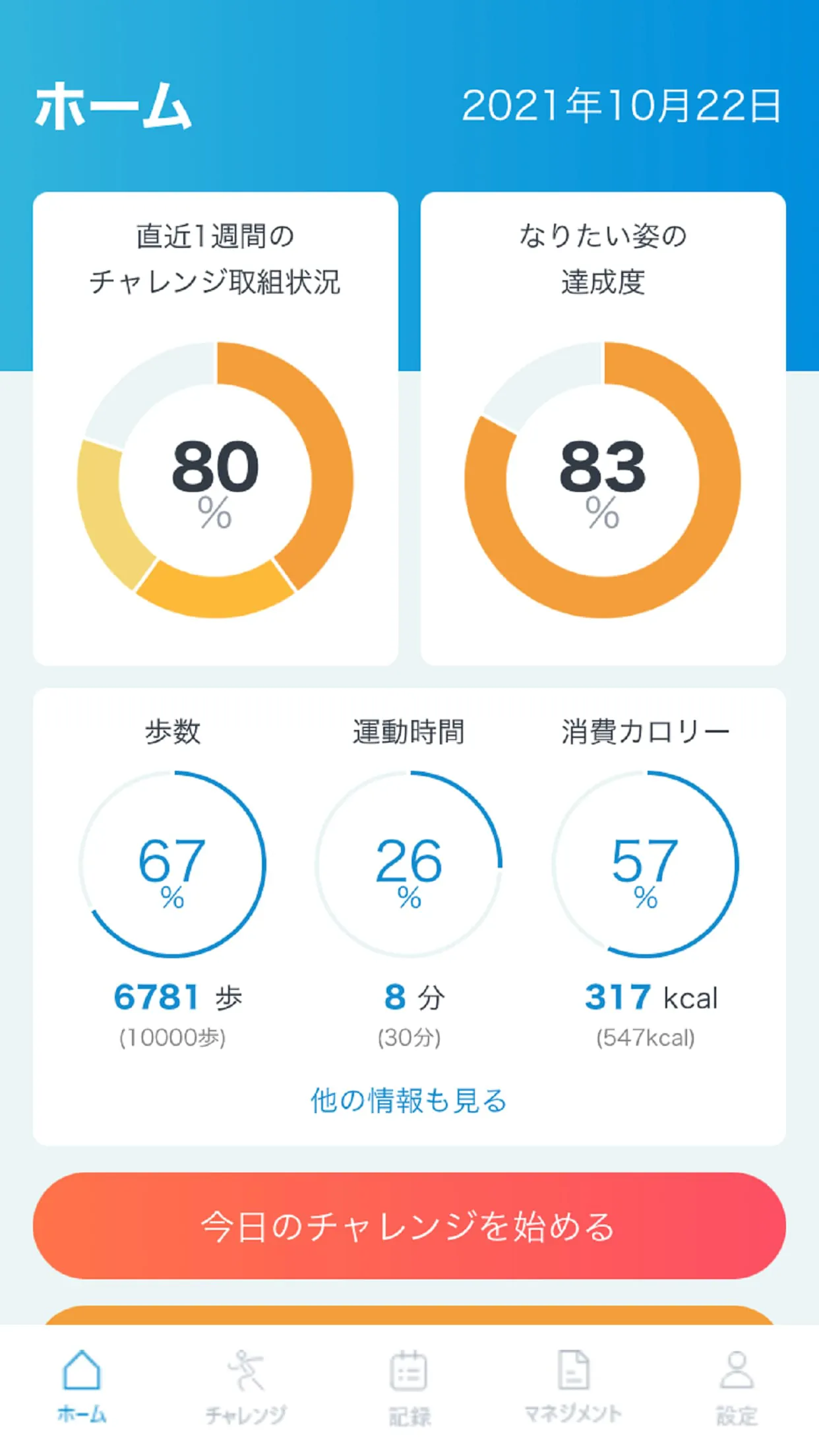The height and width of the screenshot is (1456, 819).
Task: Open the 直近1週間のチャレンジ取組状況 card
Action: click(x=216, y=429)
